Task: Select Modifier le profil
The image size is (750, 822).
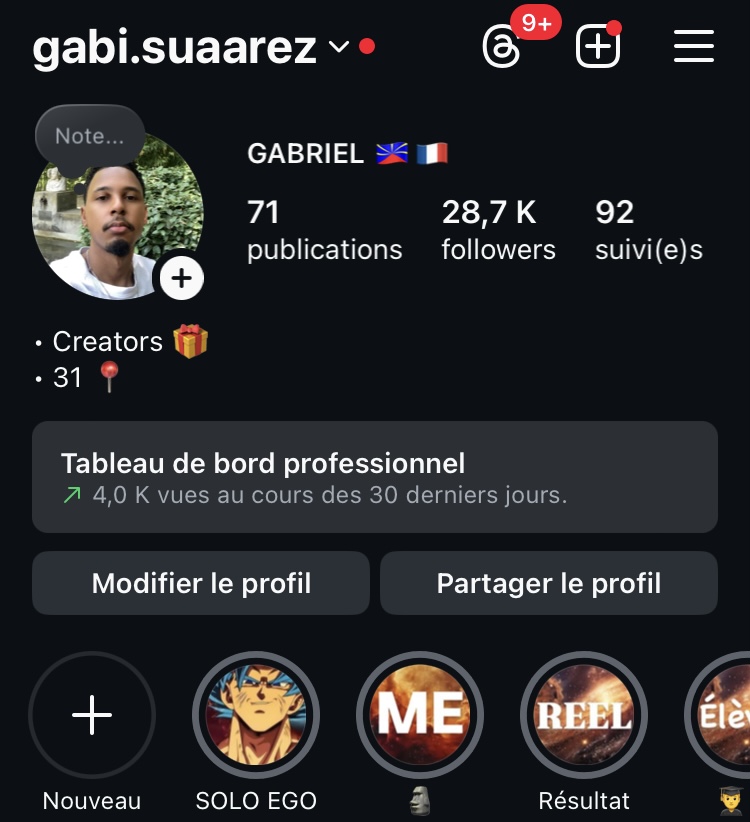Action: click(201, 583)
